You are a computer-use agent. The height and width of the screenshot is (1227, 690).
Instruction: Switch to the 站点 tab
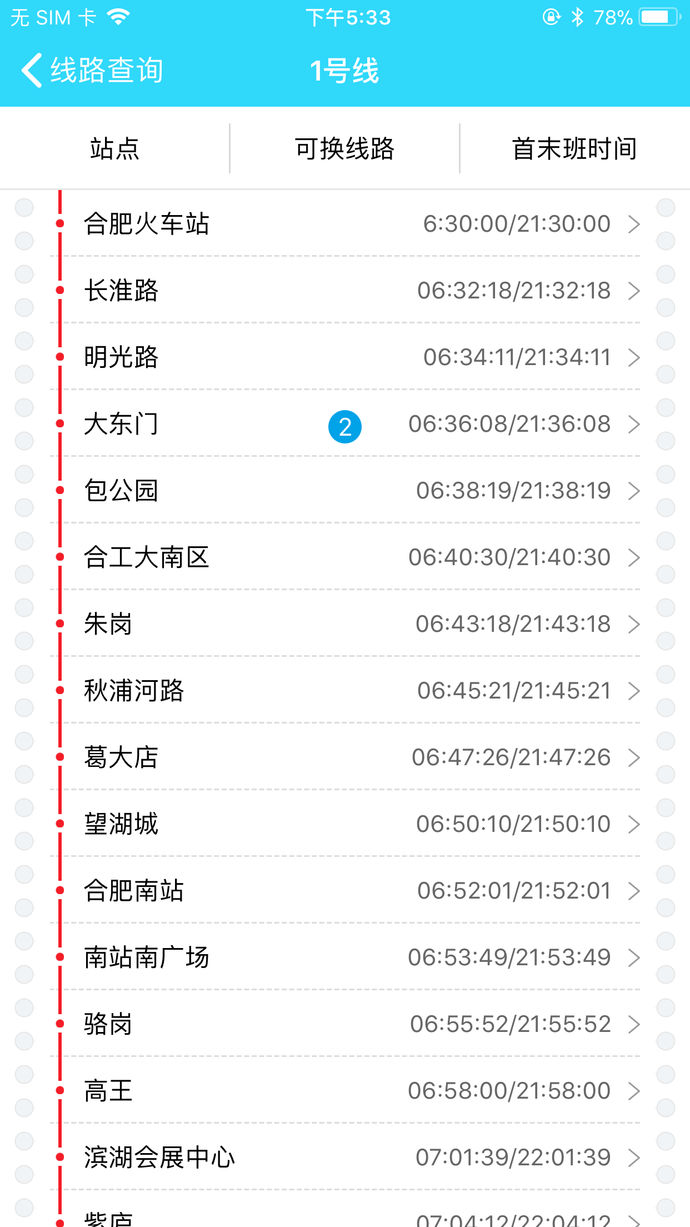(115, 149)
